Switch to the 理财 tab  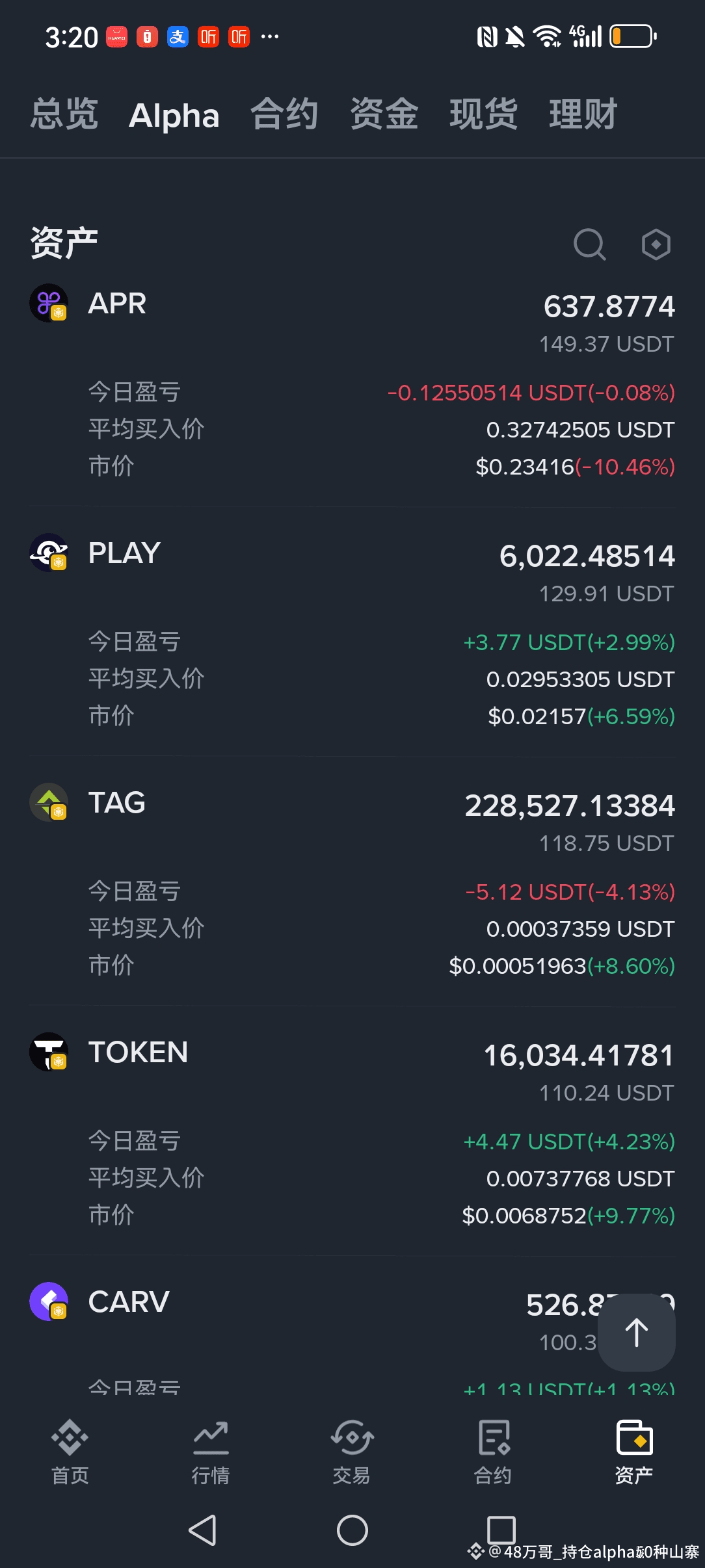[583, 114]
